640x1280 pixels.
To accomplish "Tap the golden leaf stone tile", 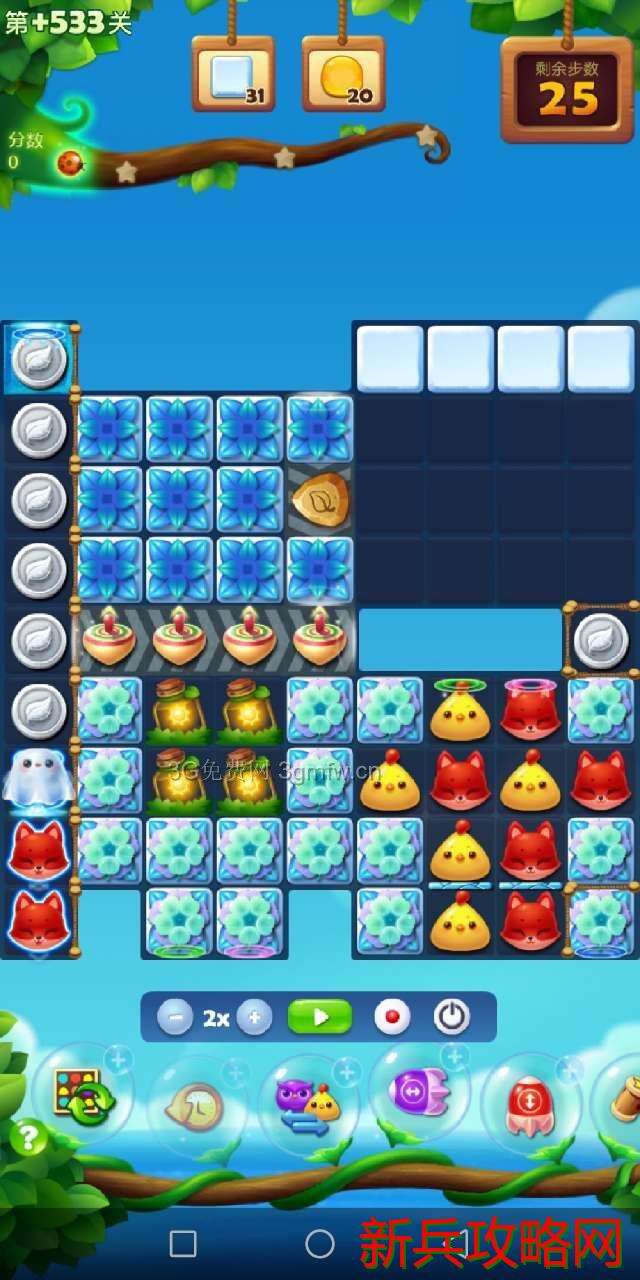I will (x=320, y=500).
